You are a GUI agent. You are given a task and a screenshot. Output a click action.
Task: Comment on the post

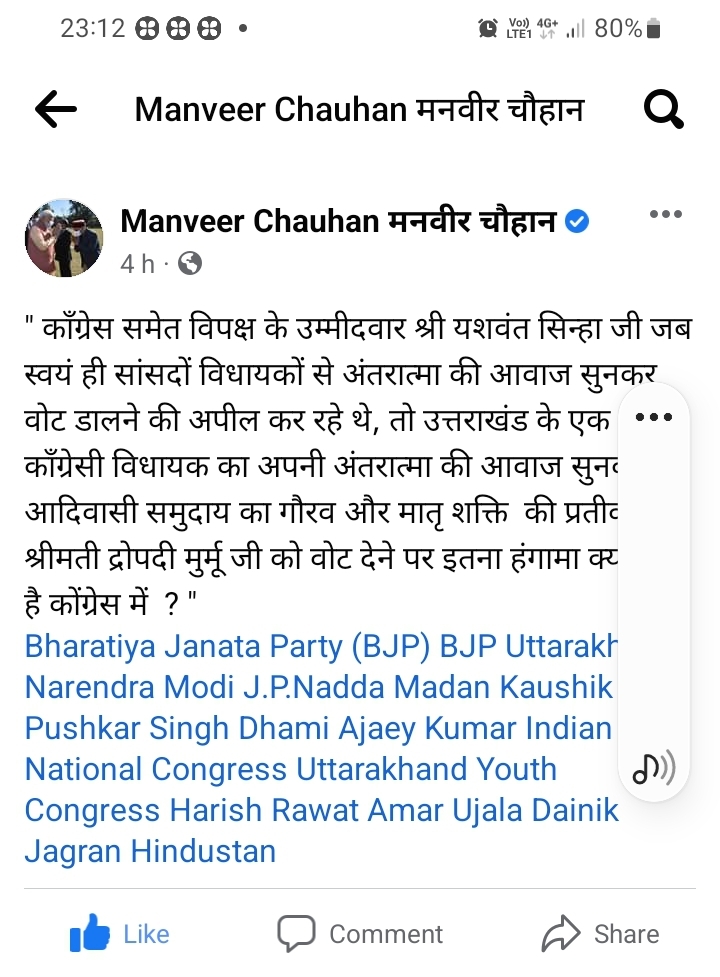(360, 934)
